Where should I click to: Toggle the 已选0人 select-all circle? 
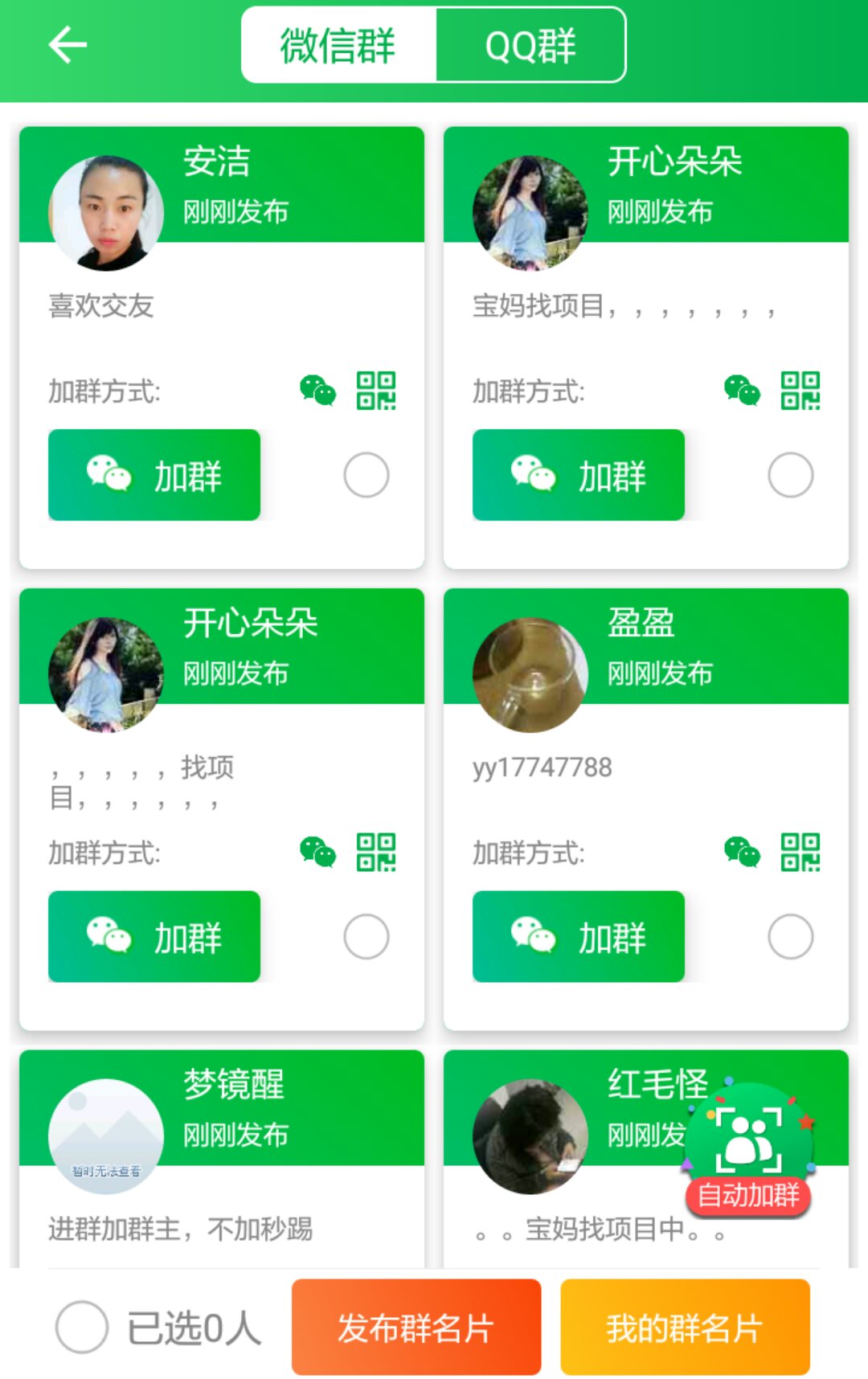click(82, 1327)
